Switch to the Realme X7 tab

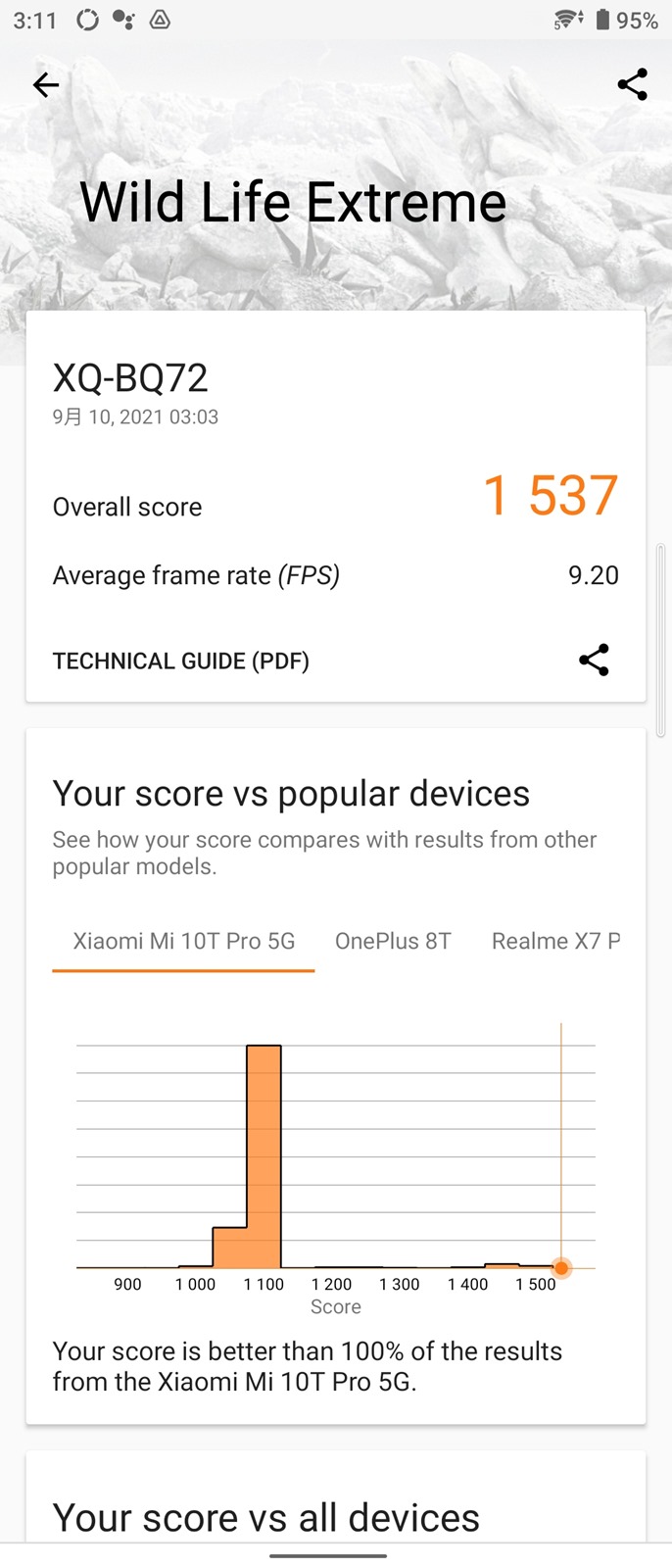click(x=554, y=941)
